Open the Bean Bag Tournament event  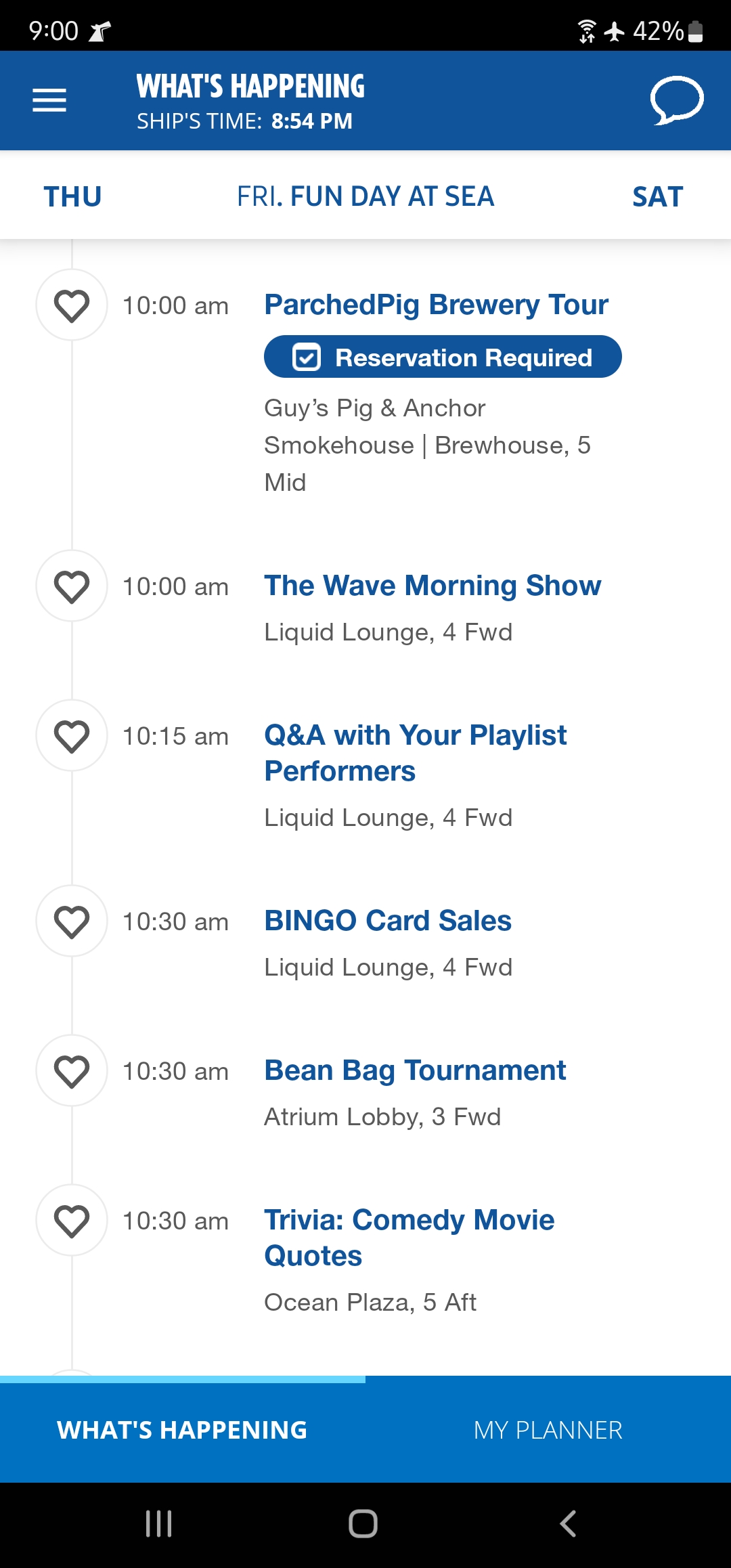(x=415, y=1070)
